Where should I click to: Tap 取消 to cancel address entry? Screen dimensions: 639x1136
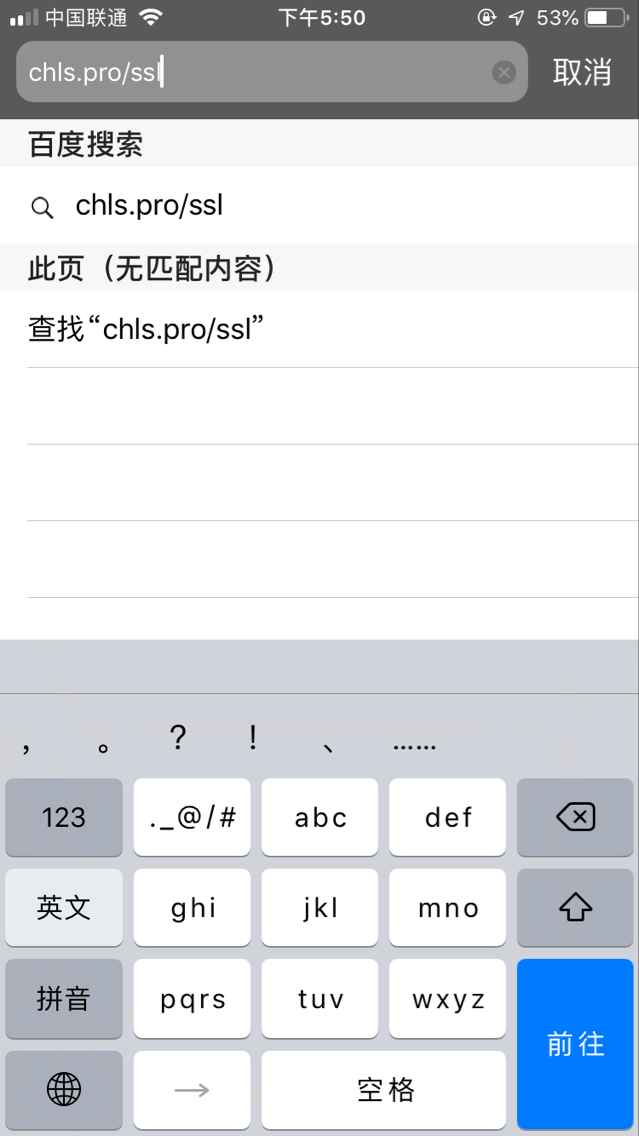(x=581, y=72)
